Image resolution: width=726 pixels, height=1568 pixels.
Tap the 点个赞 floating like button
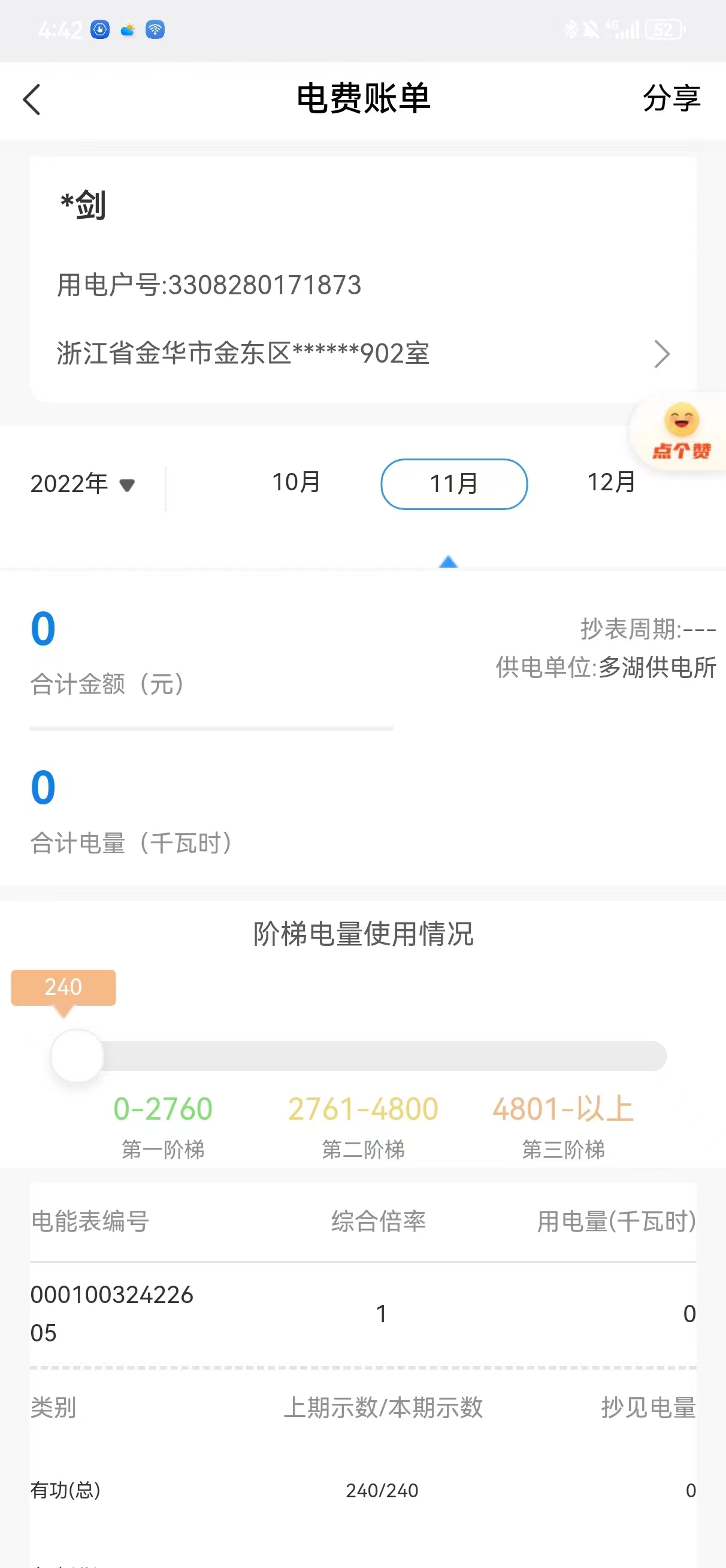pyautogui.click(x=681, y=432)
